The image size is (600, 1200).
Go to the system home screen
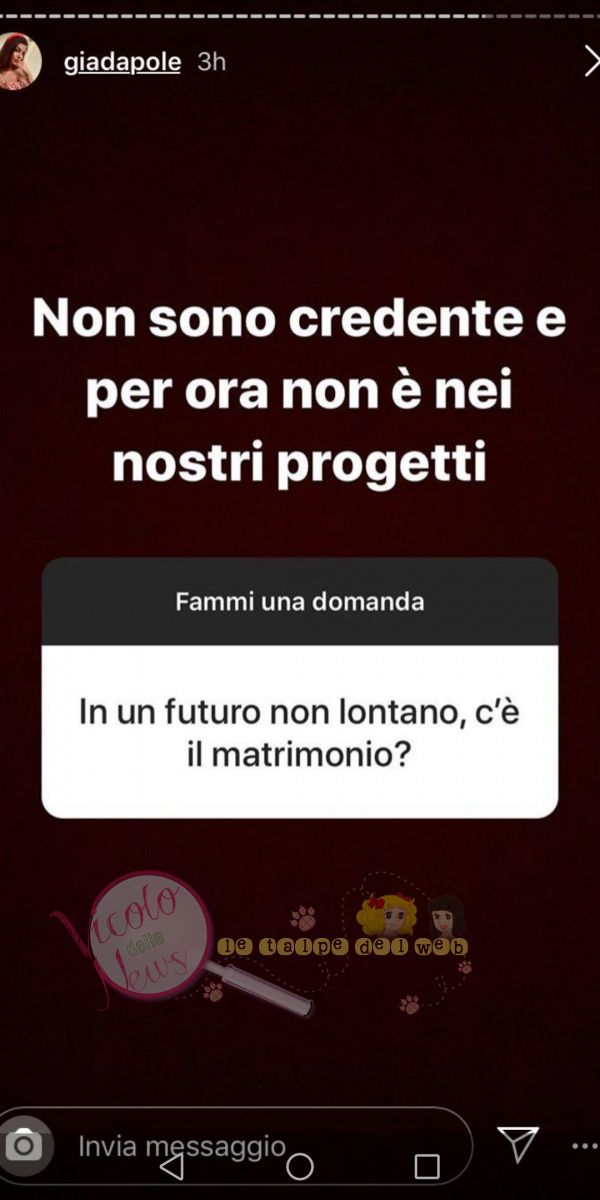tap(299, 1167)
